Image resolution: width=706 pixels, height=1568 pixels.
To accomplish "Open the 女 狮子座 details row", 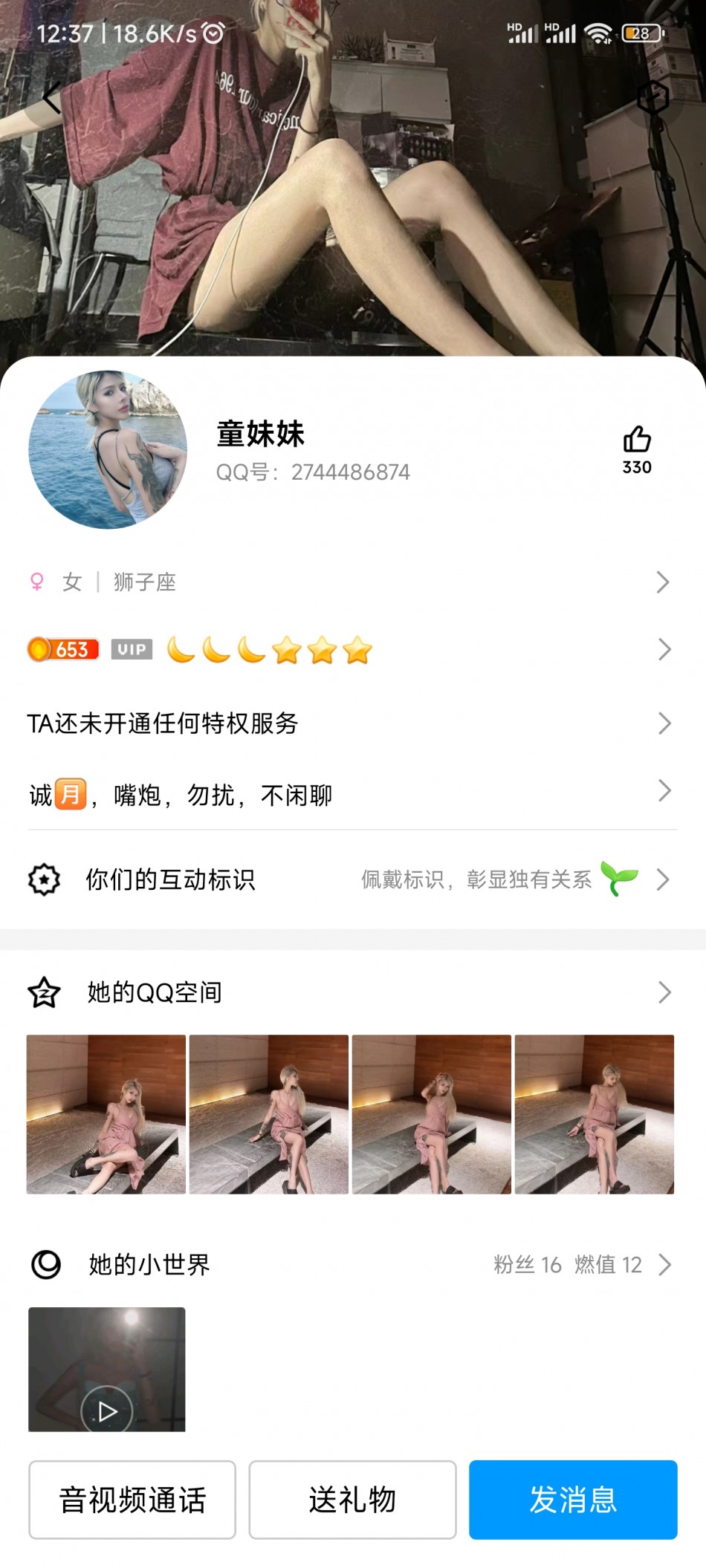I will point(349,582).
